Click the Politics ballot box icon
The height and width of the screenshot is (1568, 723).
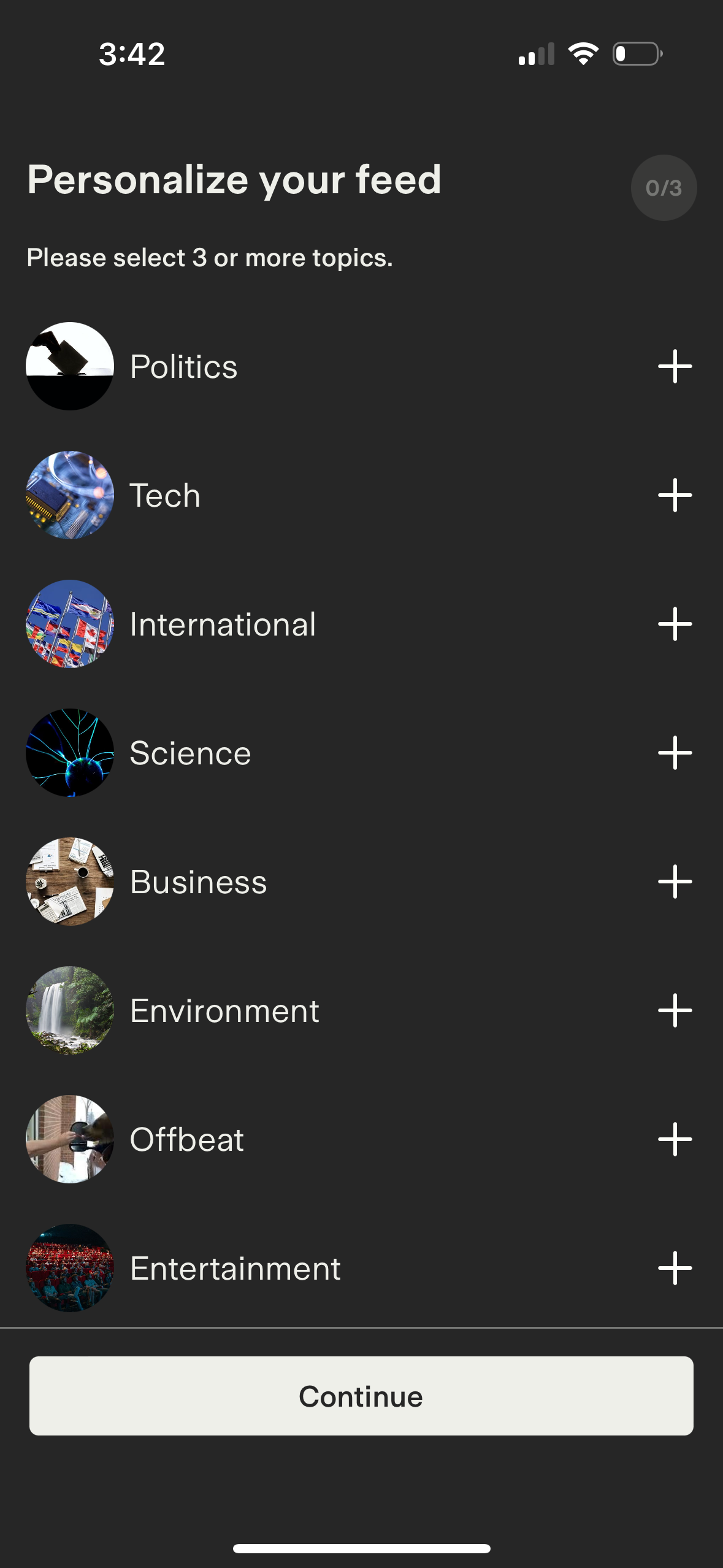point(69,366)
